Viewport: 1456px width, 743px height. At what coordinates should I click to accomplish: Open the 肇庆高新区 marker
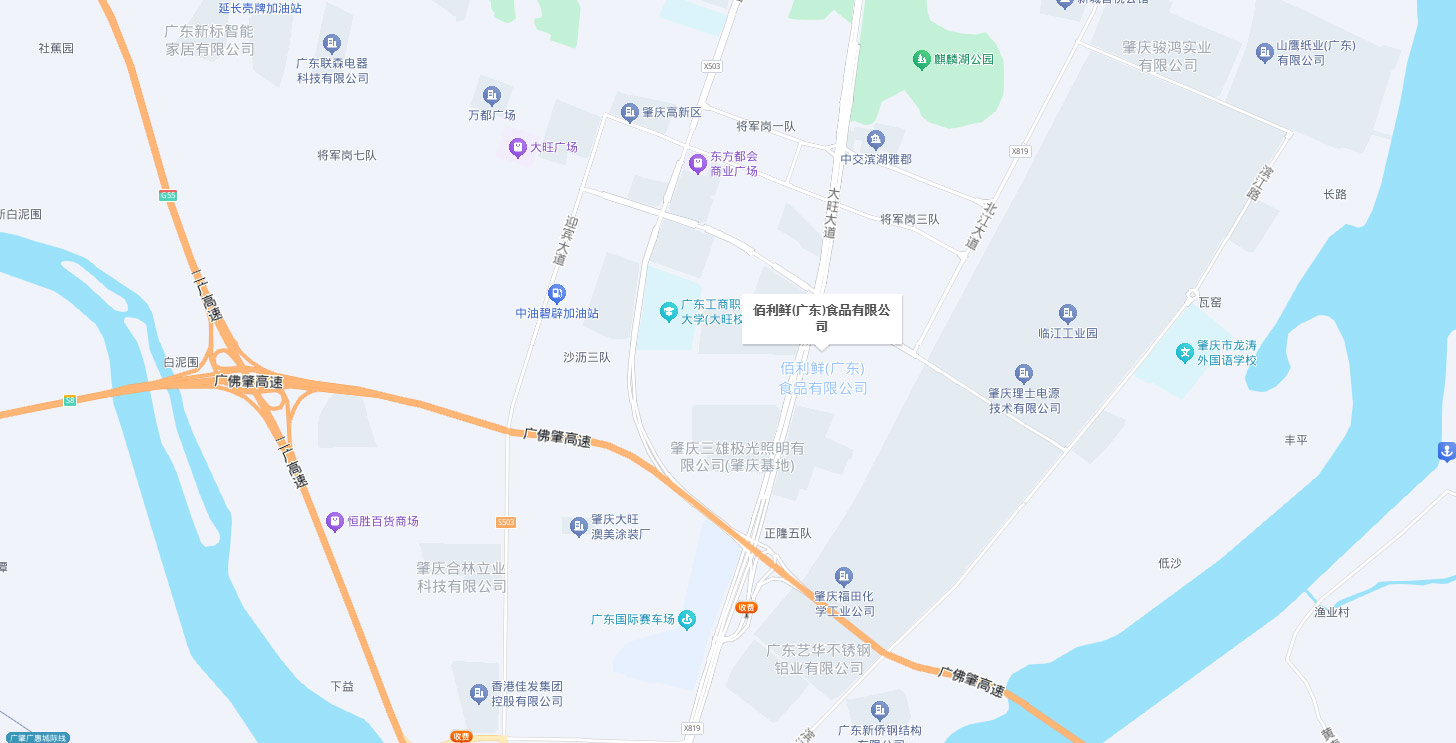[630, 113]
